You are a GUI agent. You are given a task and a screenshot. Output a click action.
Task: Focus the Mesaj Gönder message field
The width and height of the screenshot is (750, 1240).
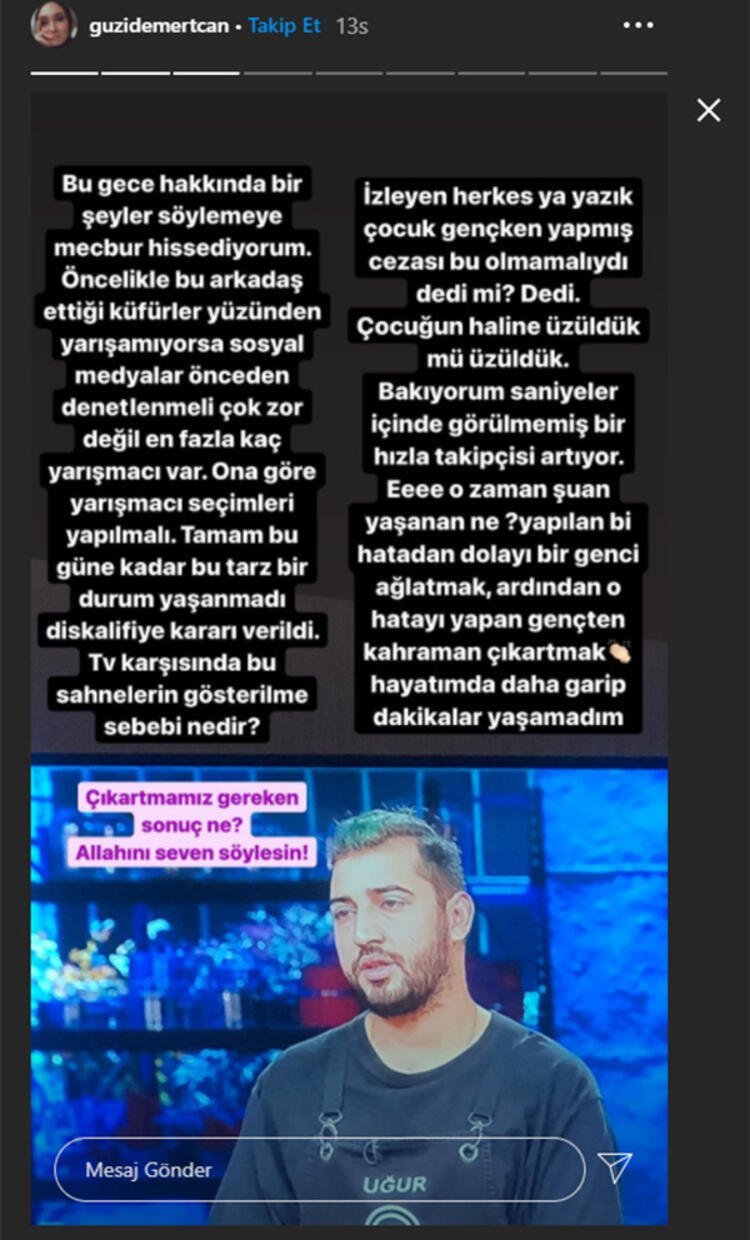coord(318,1169)
